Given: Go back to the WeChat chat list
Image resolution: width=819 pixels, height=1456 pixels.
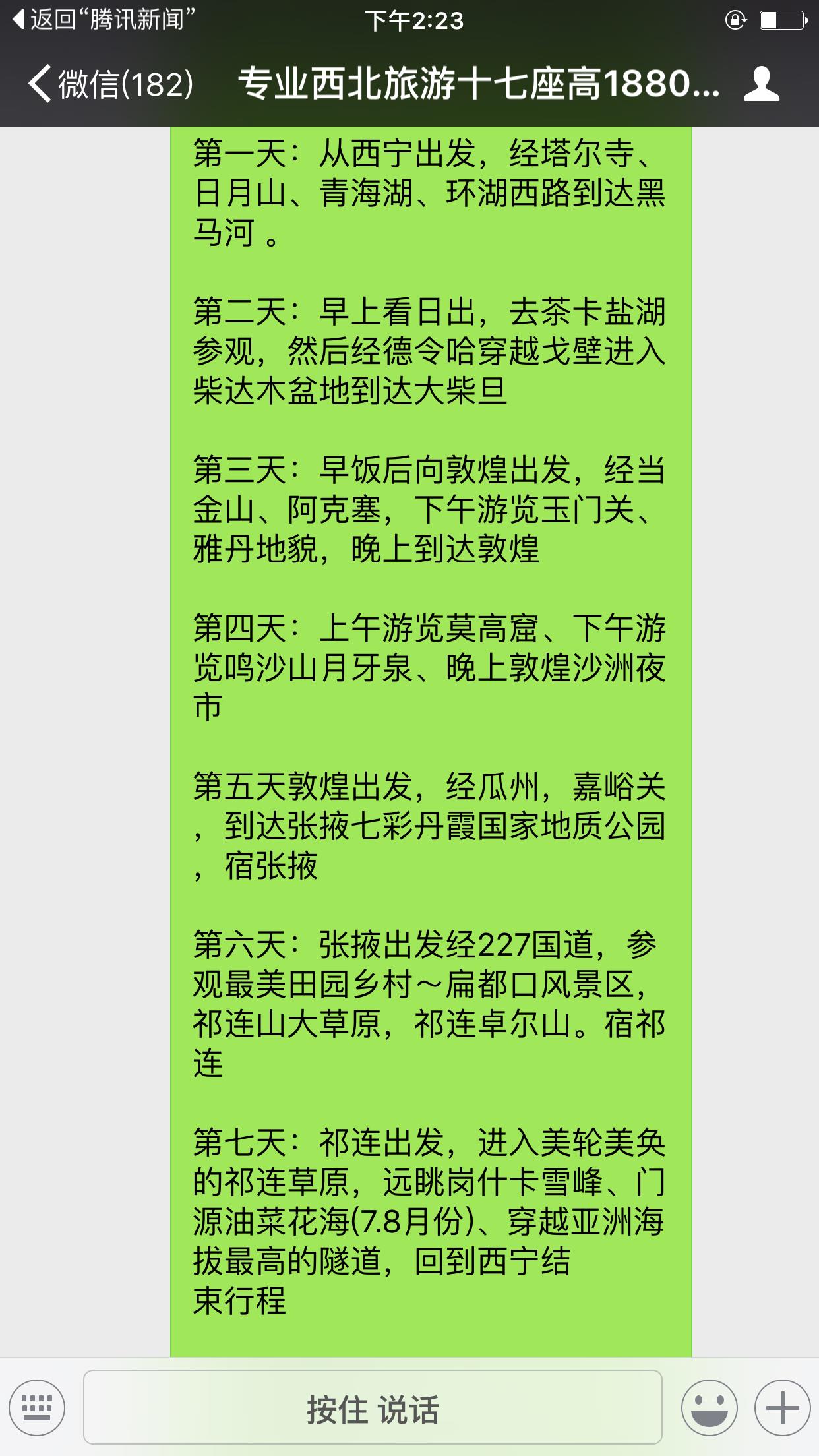Looking at the screenshot, I should click(111, 84).
